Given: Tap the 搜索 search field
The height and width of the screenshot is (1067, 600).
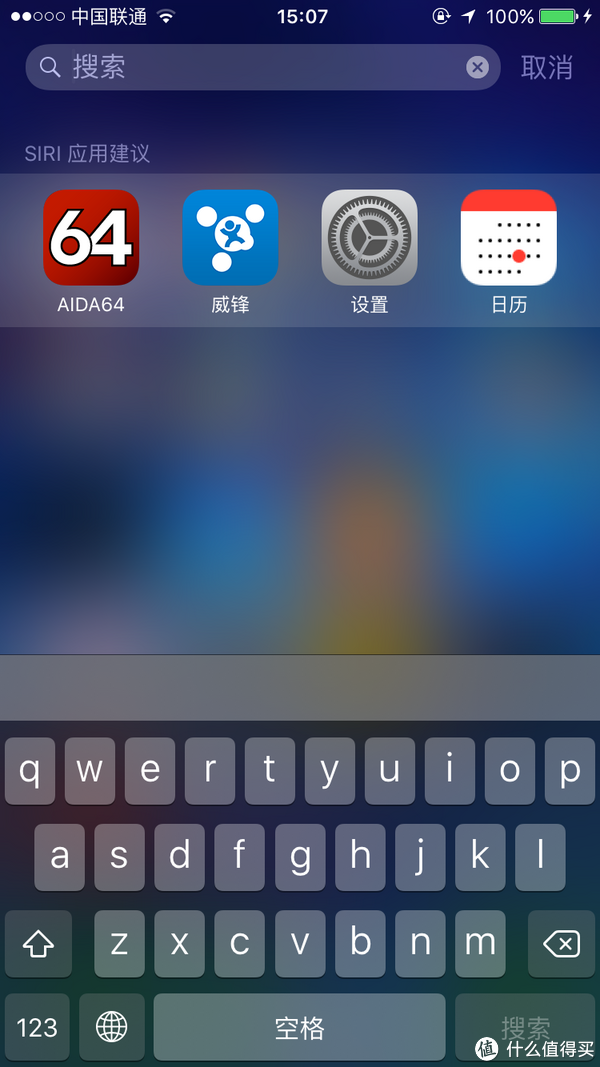Looking at the screenshot, I should tap(250, 67).
